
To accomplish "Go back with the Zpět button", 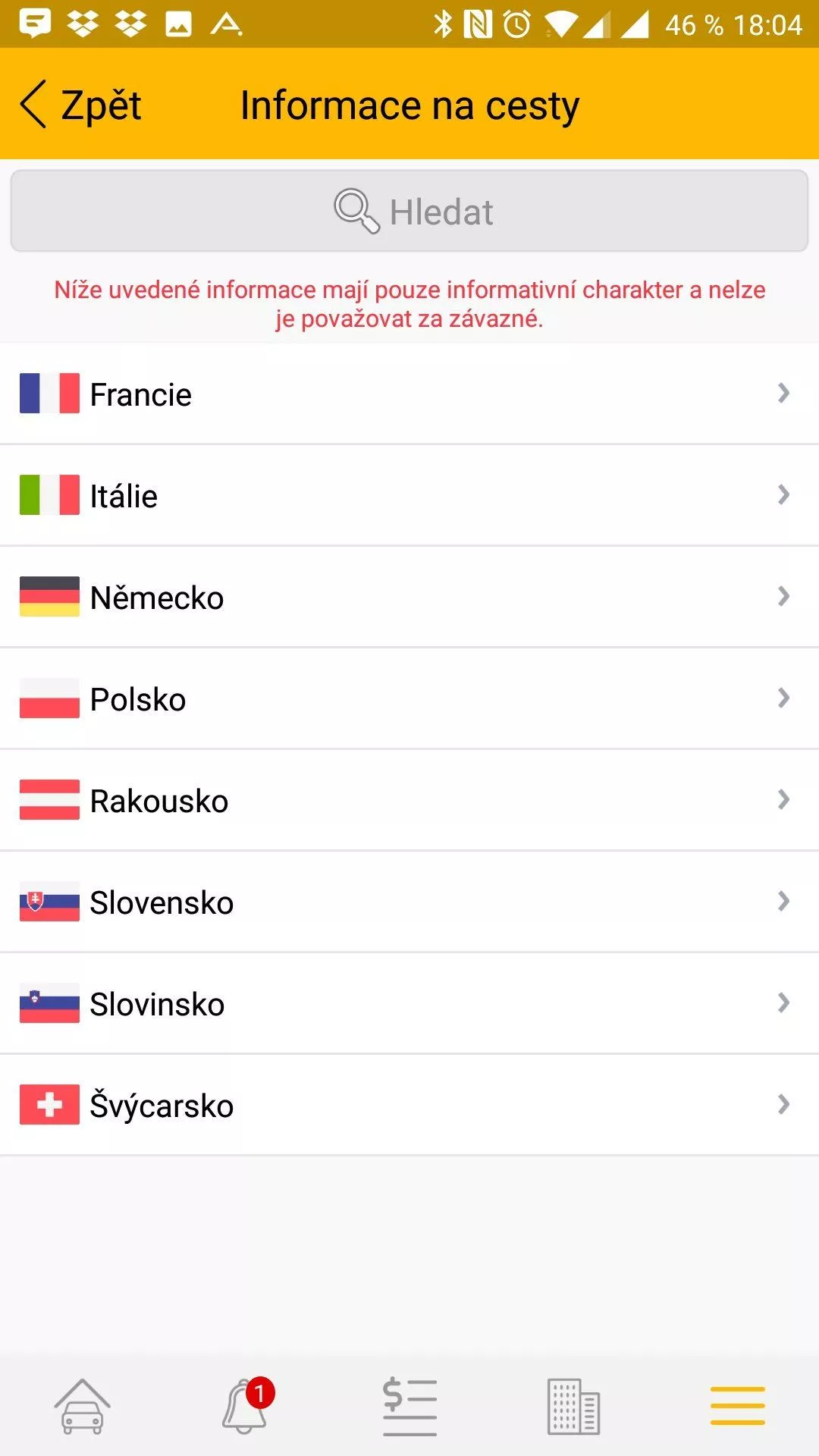I will (81, 105).
